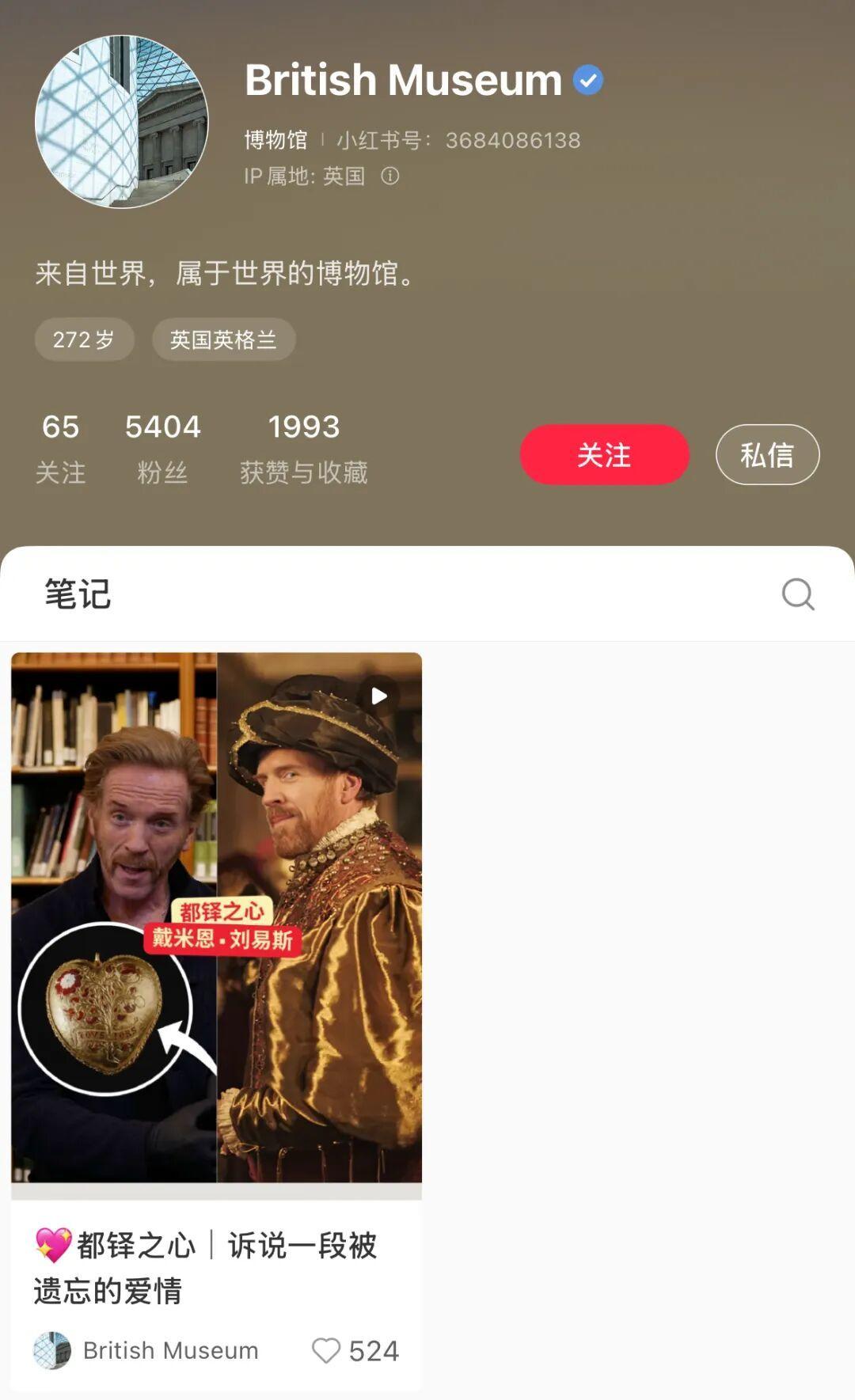Open the 65 关注 following list
Viewport: 855px width, 1400px height.
(60, 448)
